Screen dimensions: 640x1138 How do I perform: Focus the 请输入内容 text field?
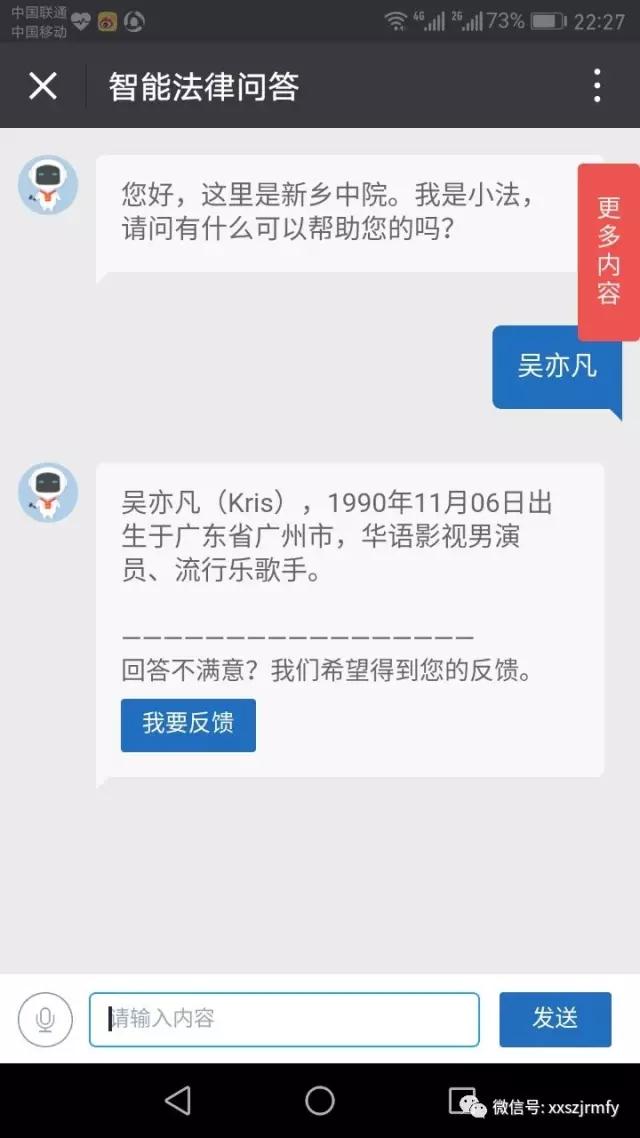point(284,1019)
